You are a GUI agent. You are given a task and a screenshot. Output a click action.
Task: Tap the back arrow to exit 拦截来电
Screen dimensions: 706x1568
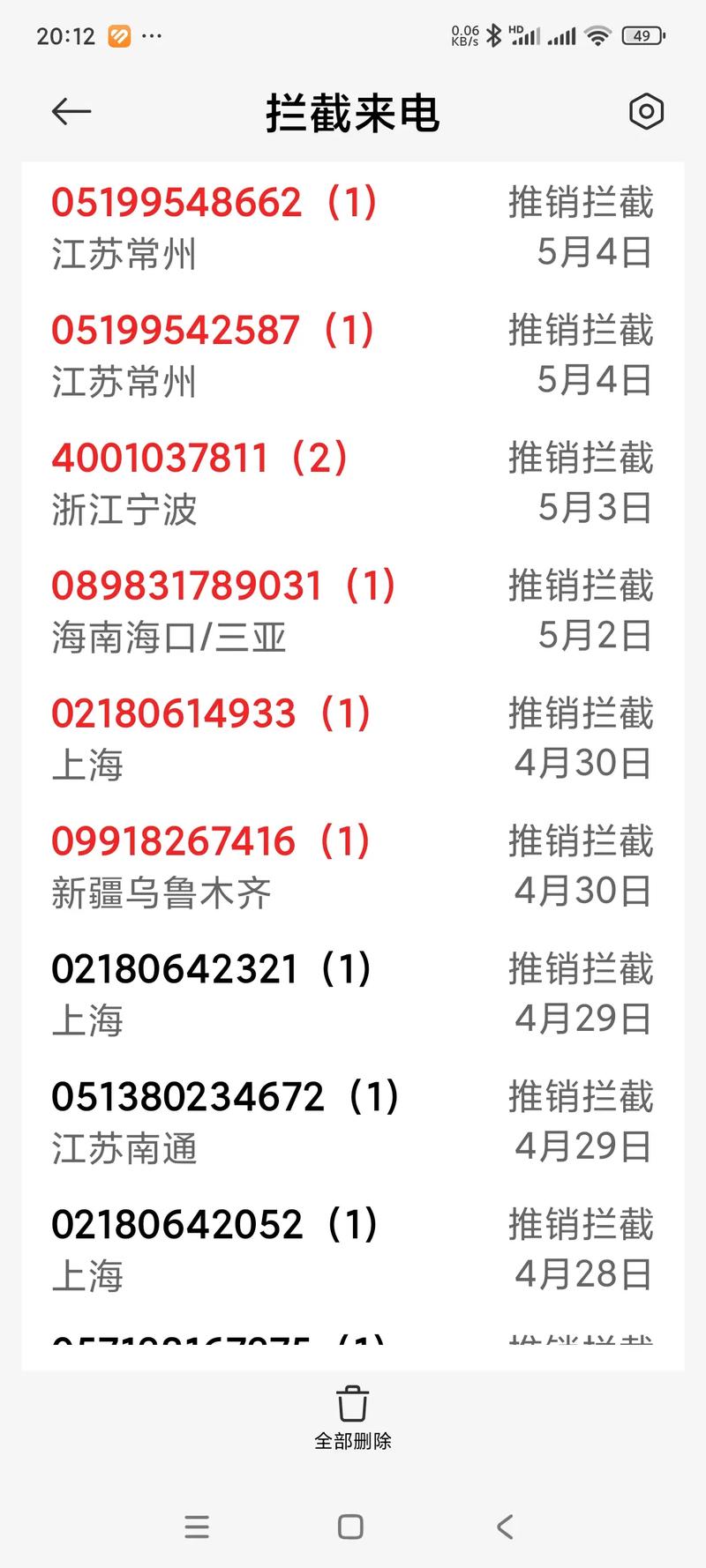click(x=70, y=111)
